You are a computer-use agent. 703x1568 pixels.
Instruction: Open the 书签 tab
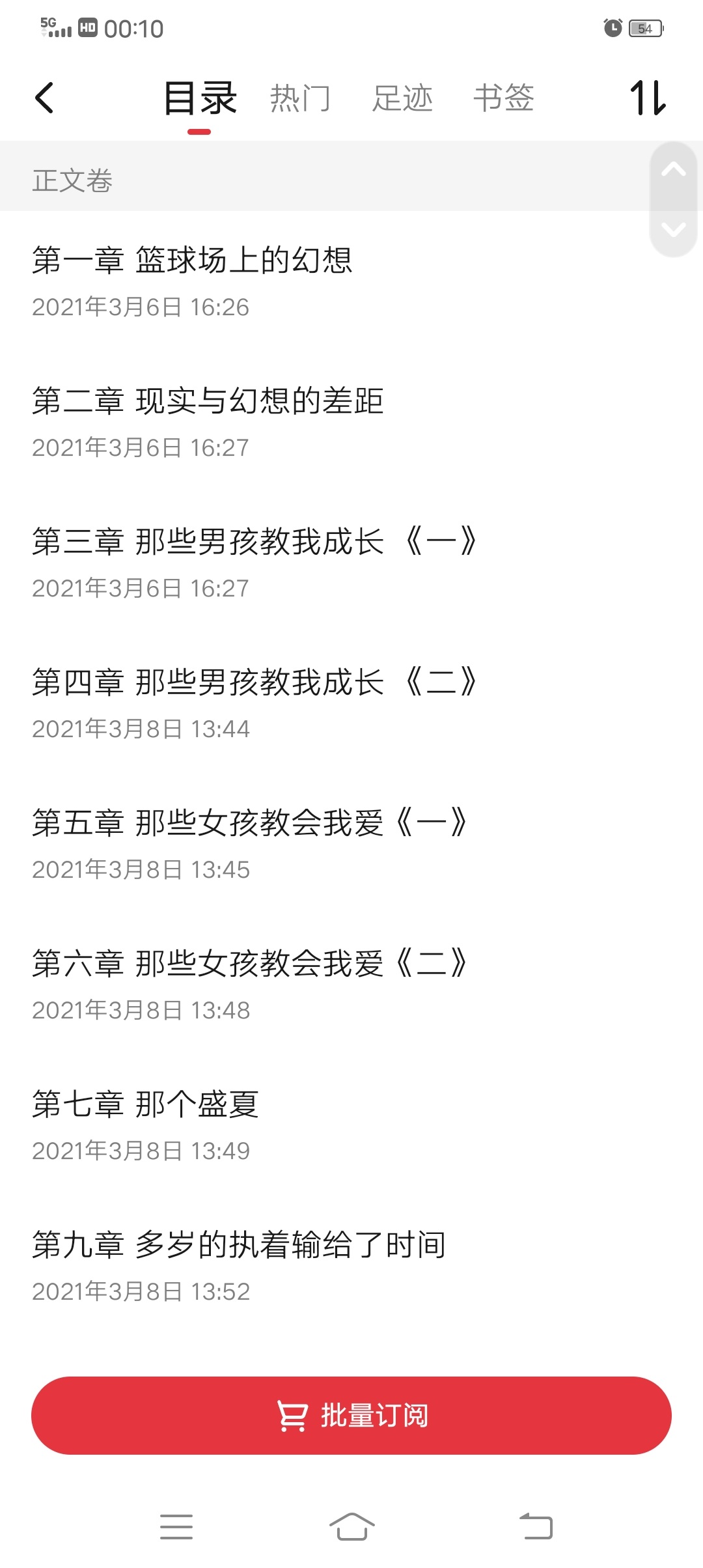tap(504, 98)
